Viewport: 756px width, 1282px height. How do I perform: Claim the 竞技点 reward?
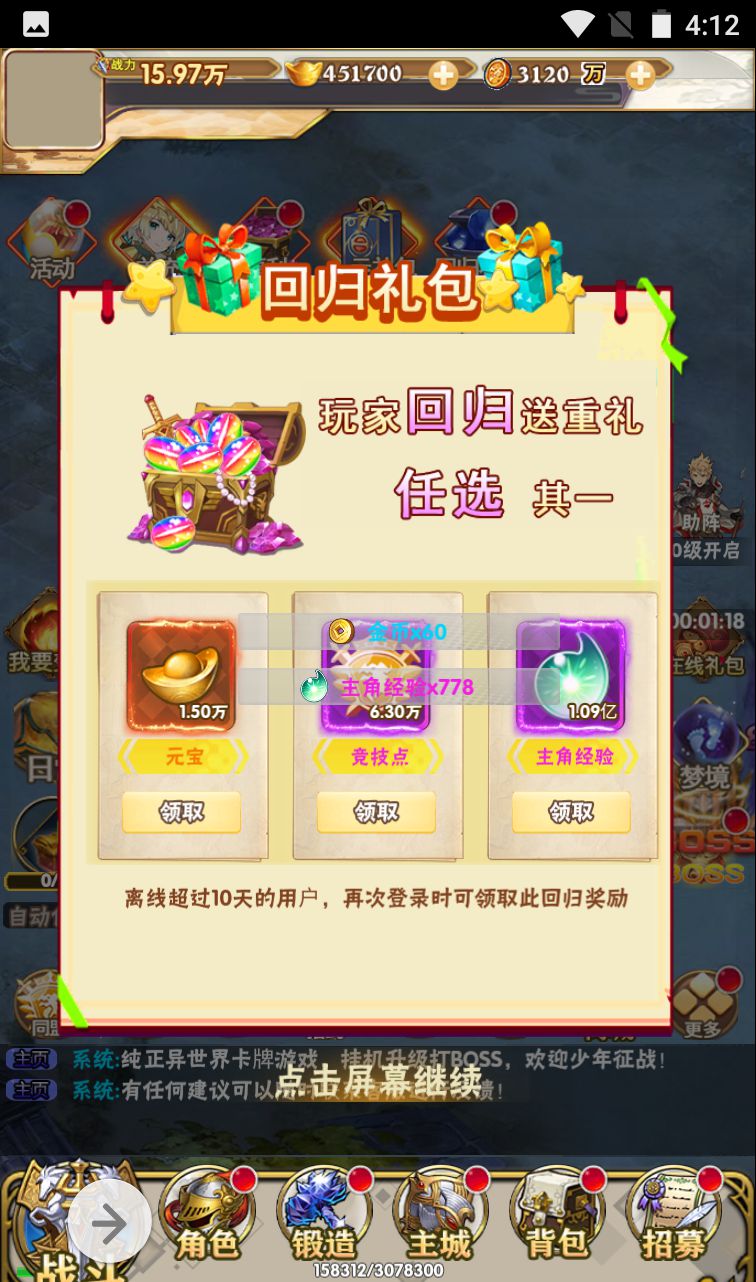376,812
